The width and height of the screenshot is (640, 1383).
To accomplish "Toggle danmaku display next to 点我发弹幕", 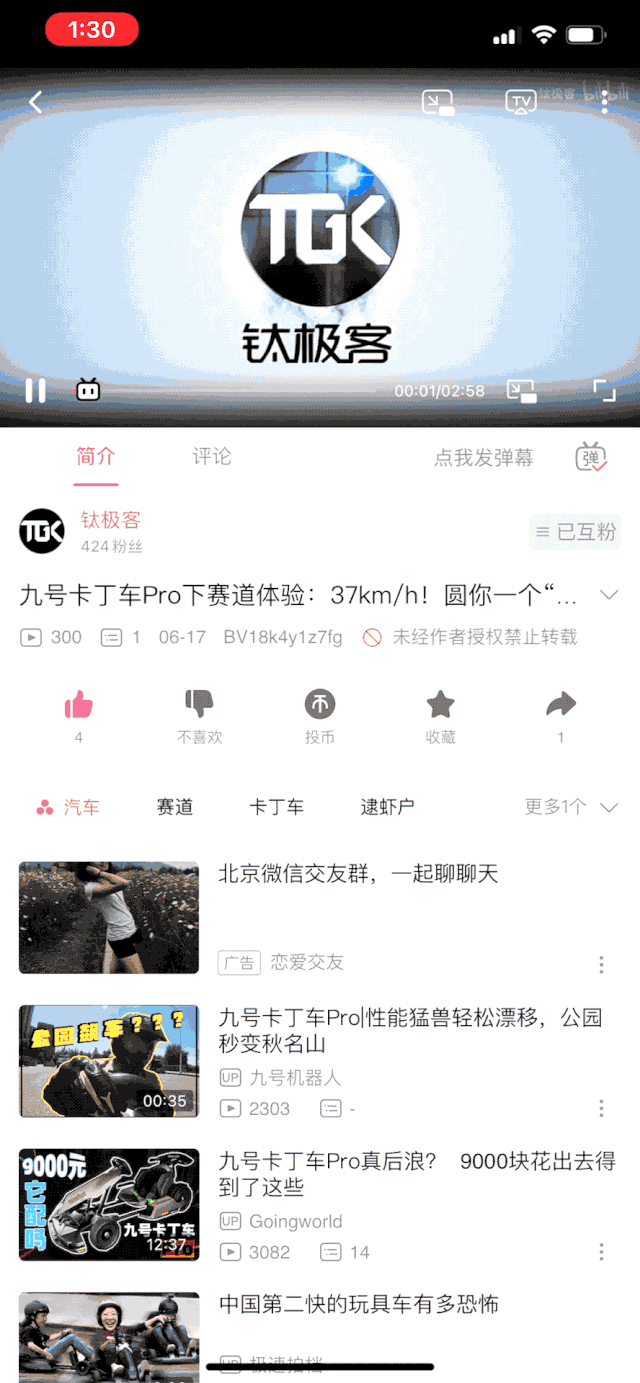I will click(591, 458).
